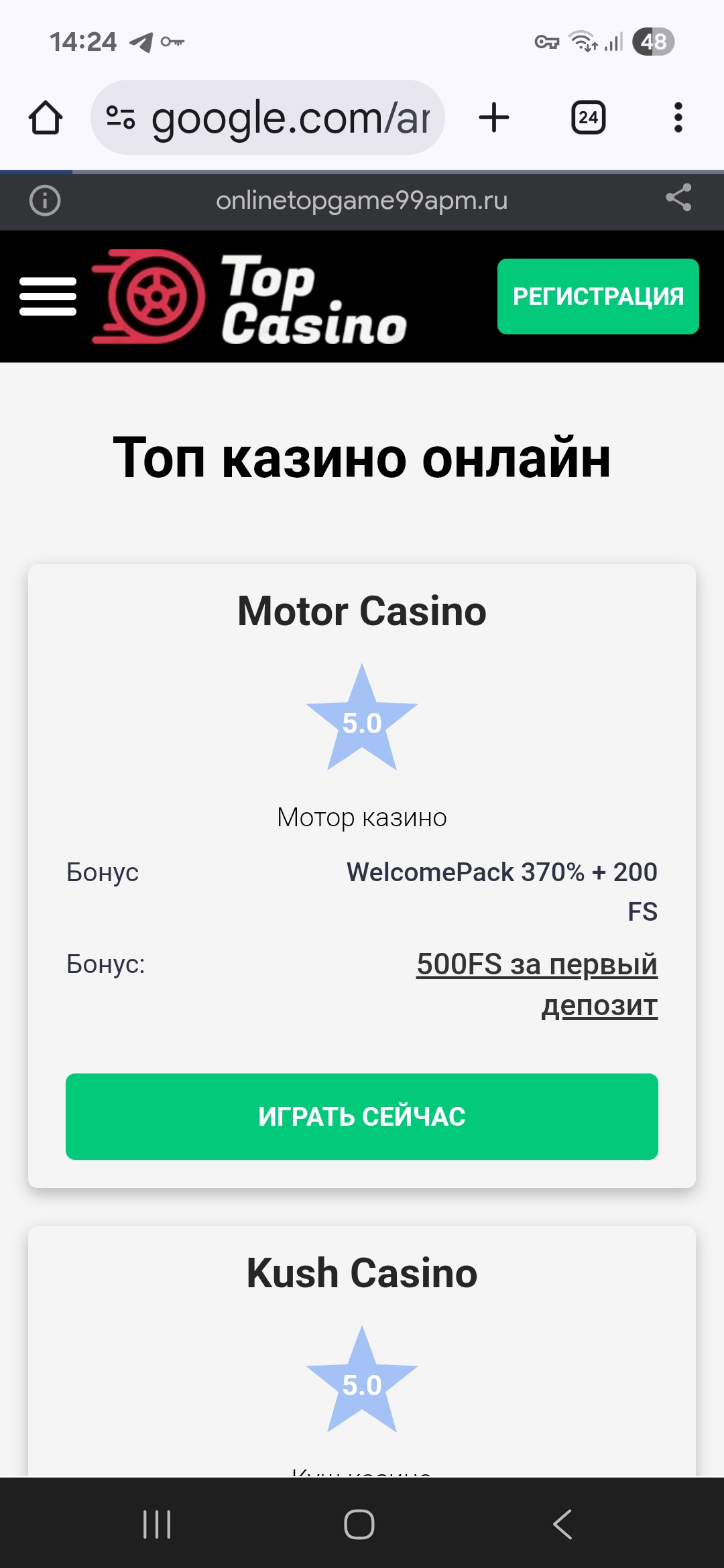Tap the РЕГИСТРАЦИЯ button

[x=597, y=296]
